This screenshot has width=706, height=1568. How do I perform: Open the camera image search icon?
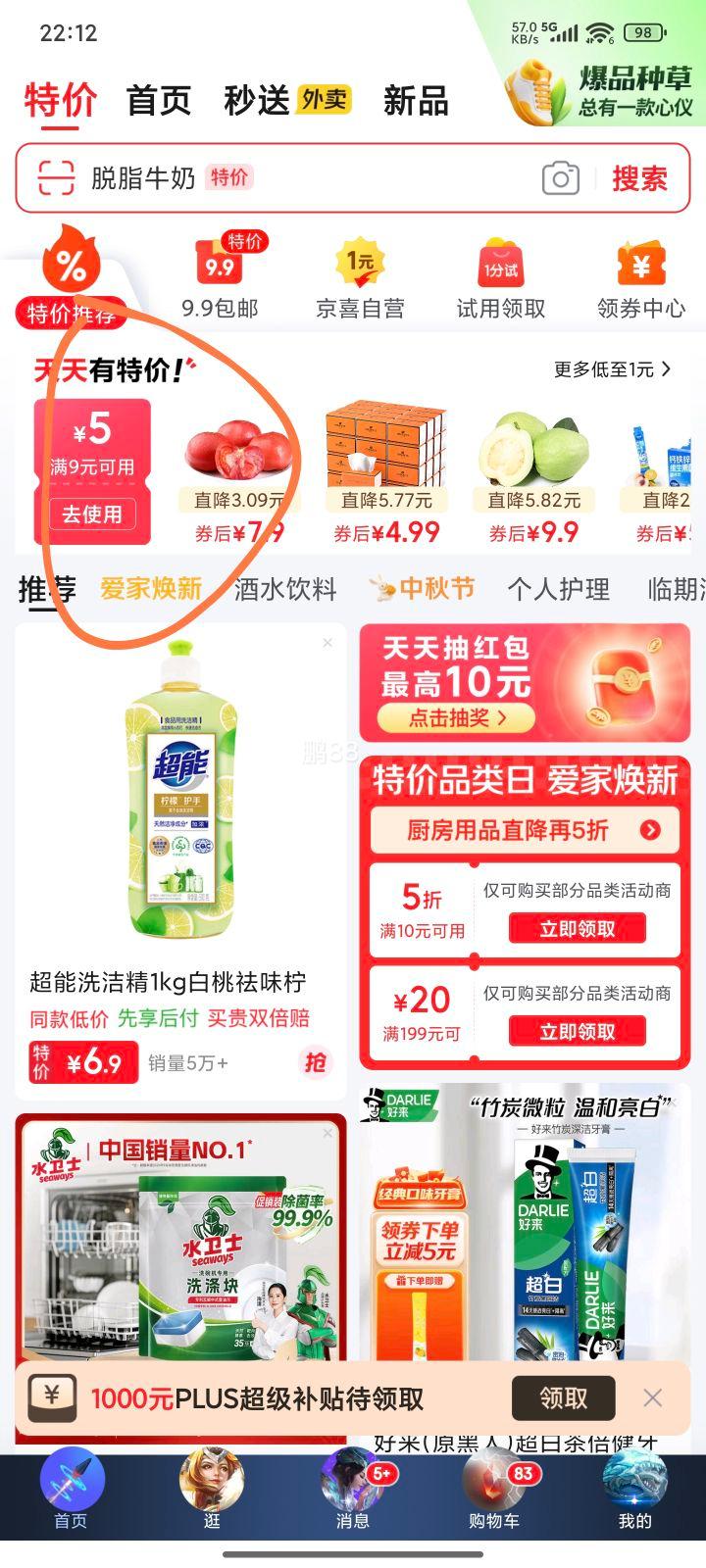tap(561, 178)
